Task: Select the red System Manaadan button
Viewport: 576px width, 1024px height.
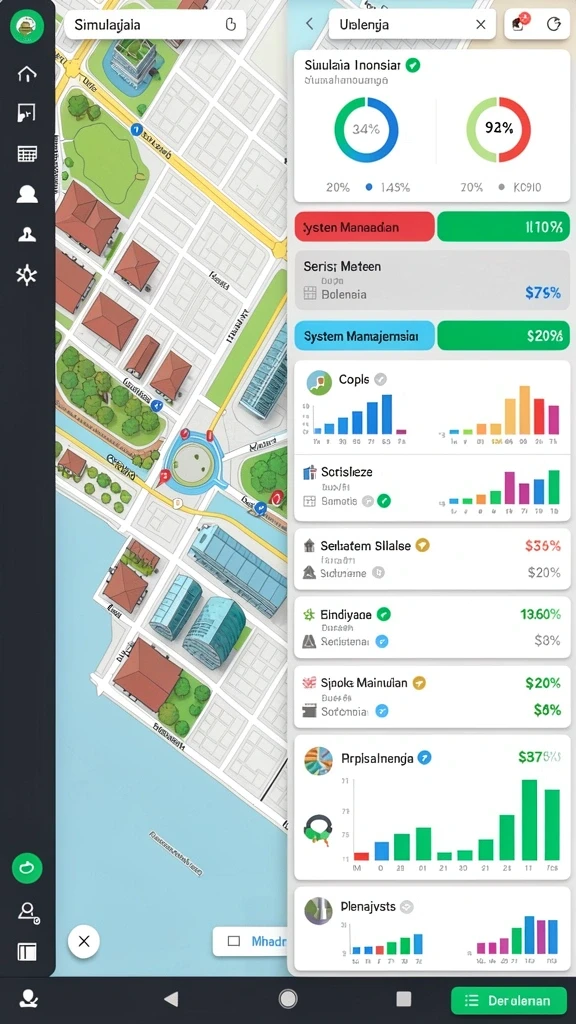Action: 364,227
